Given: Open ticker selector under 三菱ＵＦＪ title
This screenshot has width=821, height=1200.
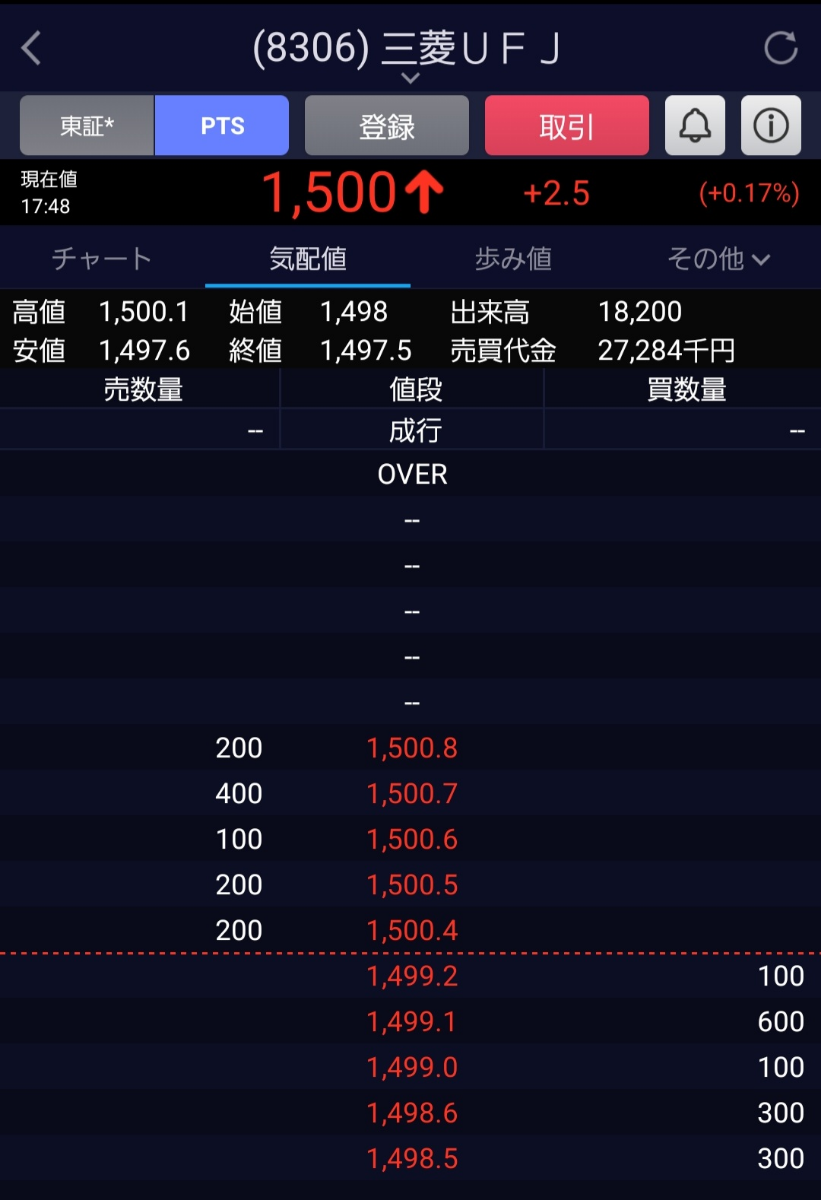Looking at the screenshot, I should 410,78.
